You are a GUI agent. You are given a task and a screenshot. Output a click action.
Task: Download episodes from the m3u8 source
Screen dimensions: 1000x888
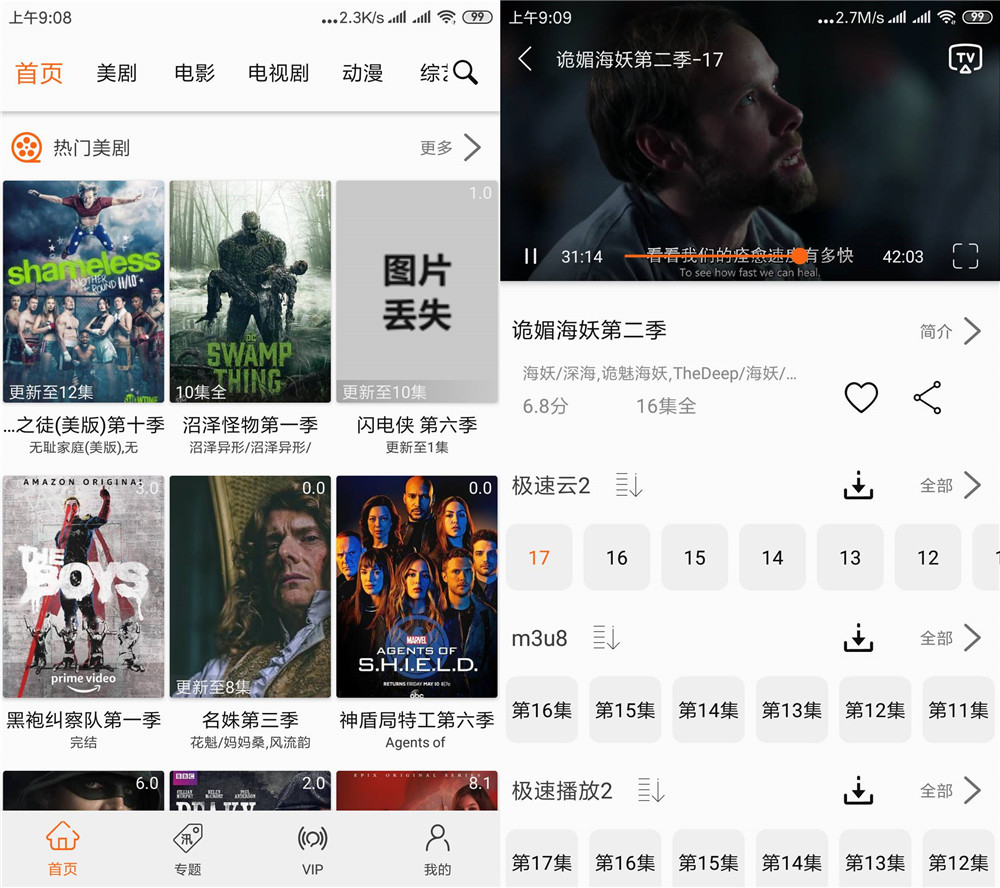pyautogui.click(x=858, y=638)
